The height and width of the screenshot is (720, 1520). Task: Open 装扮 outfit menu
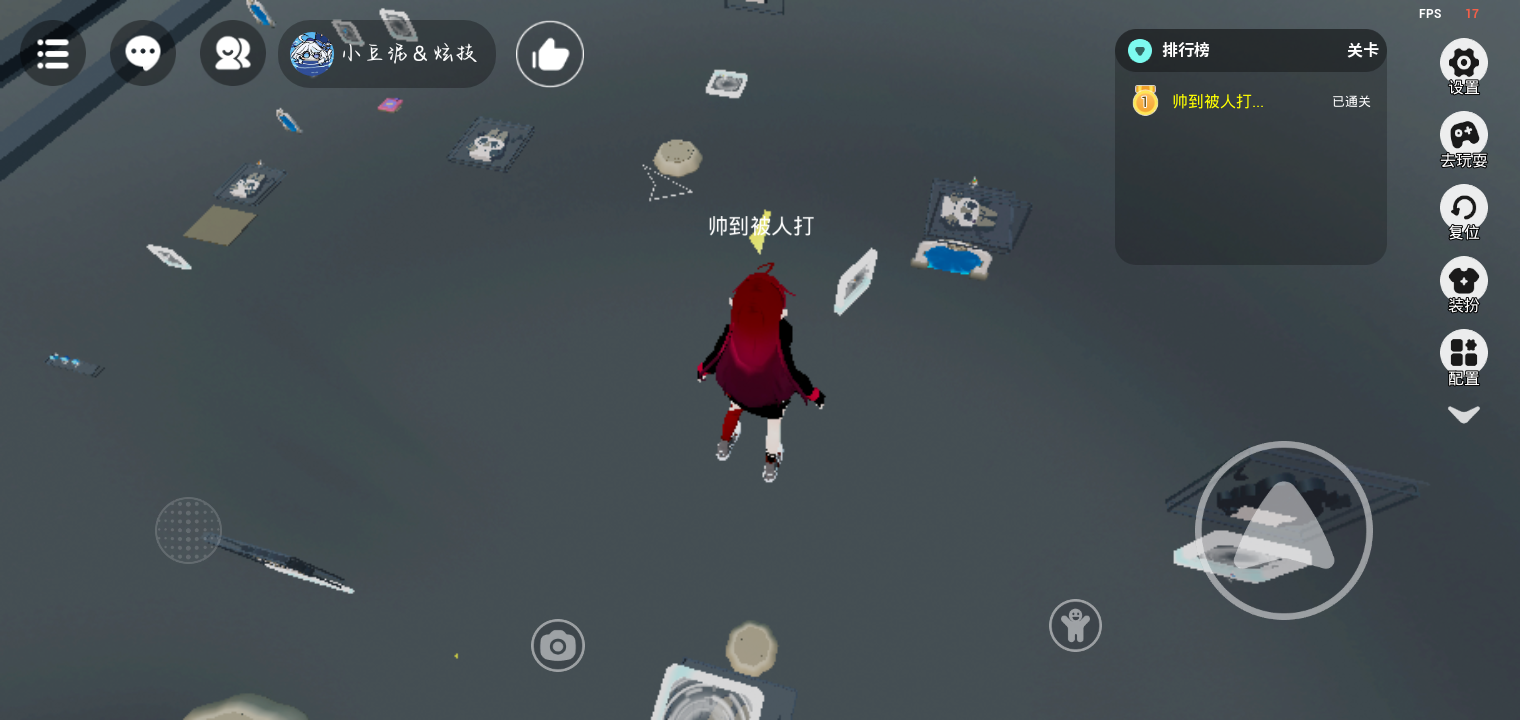[x=1463, y=283]
